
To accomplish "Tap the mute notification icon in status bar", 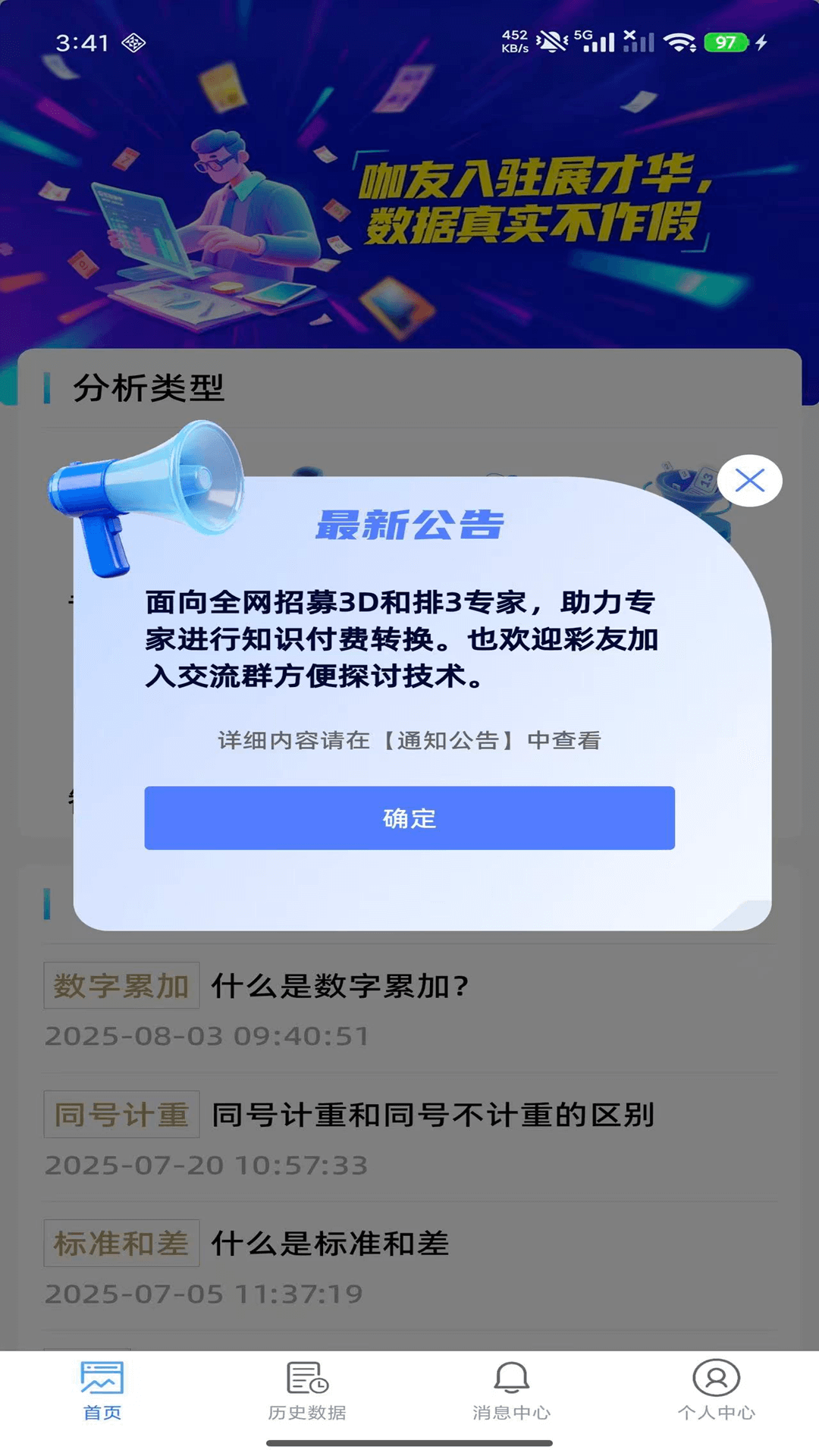I will point(550,43).
